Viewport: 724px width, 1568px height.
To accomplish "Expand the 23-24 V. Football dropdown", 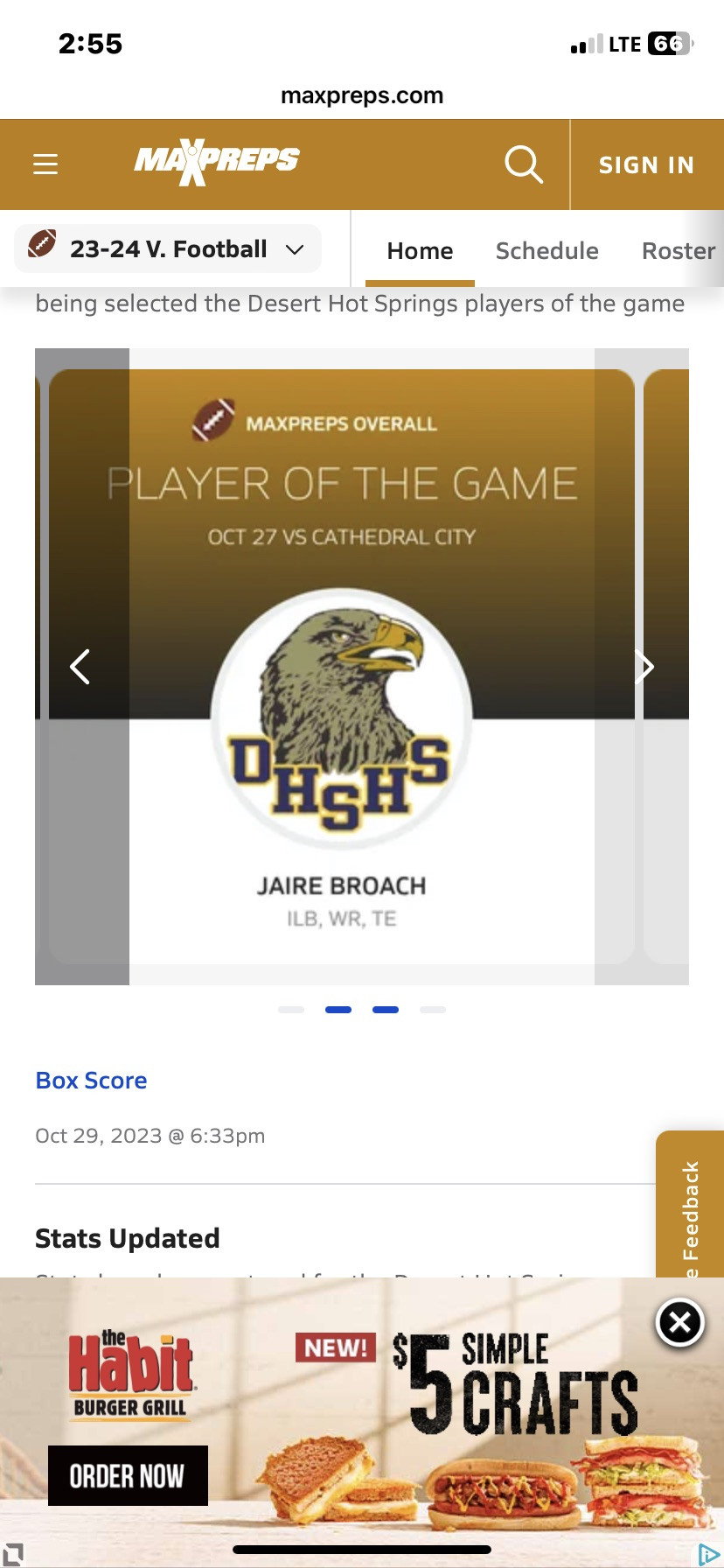I will coord(168,249).
